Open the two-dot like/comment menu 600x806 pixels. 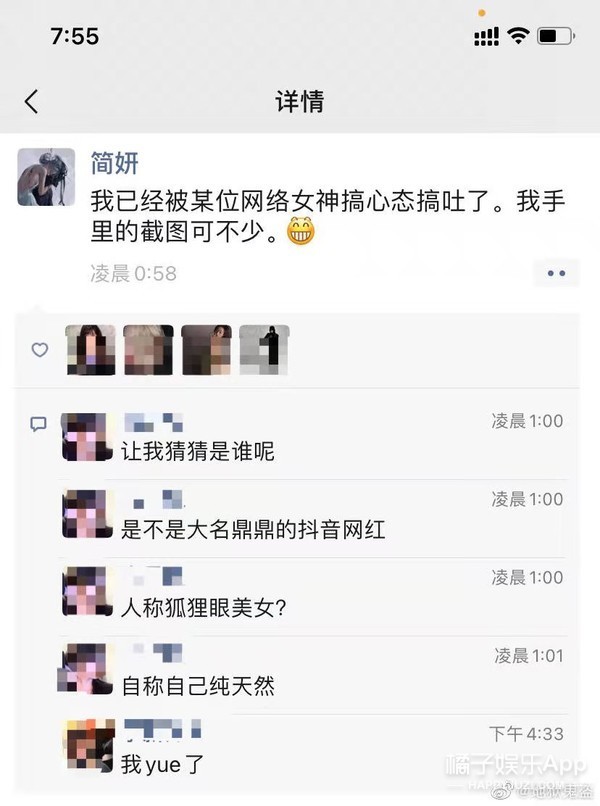pyautogui.click(x=556, y=273)
